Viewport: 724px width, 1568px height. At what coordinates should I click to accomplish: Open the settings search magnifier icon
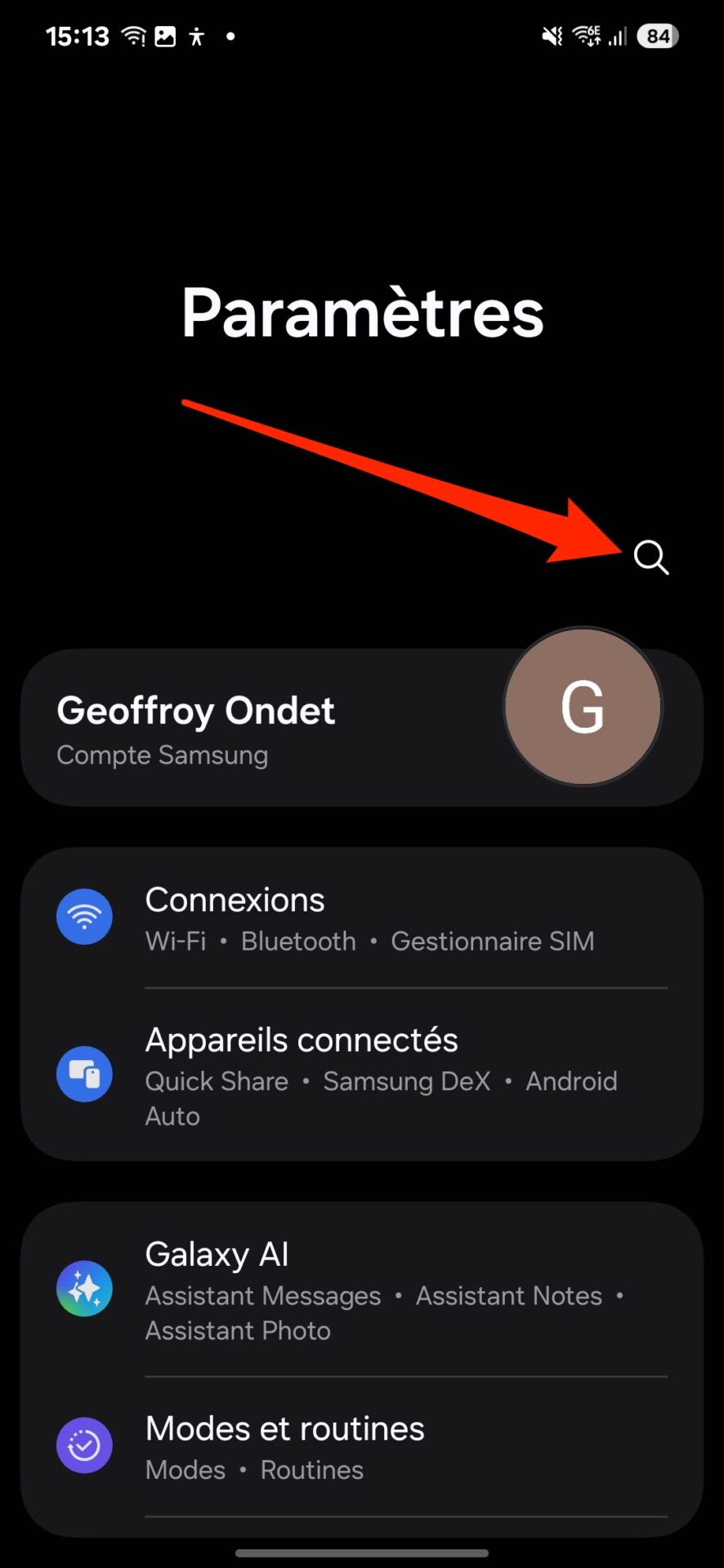click(651, 558)
